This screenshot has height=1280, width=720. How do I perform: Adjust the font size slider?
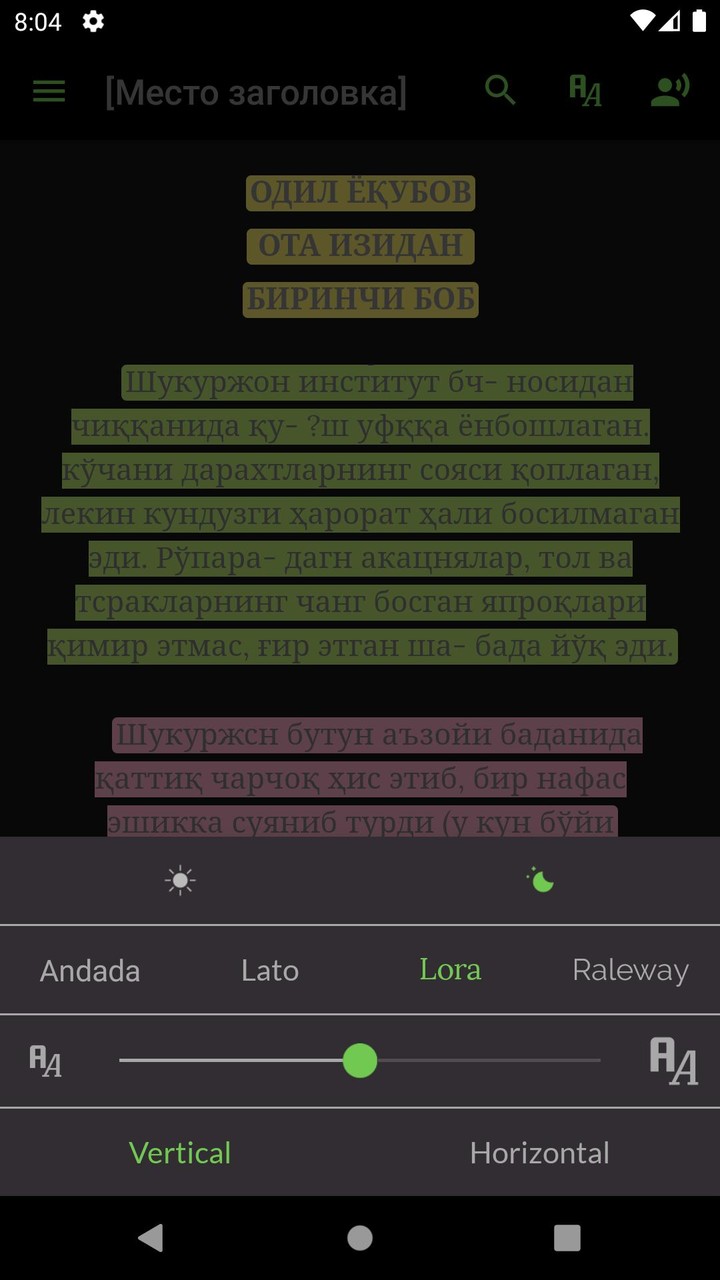click(360, 1060)
